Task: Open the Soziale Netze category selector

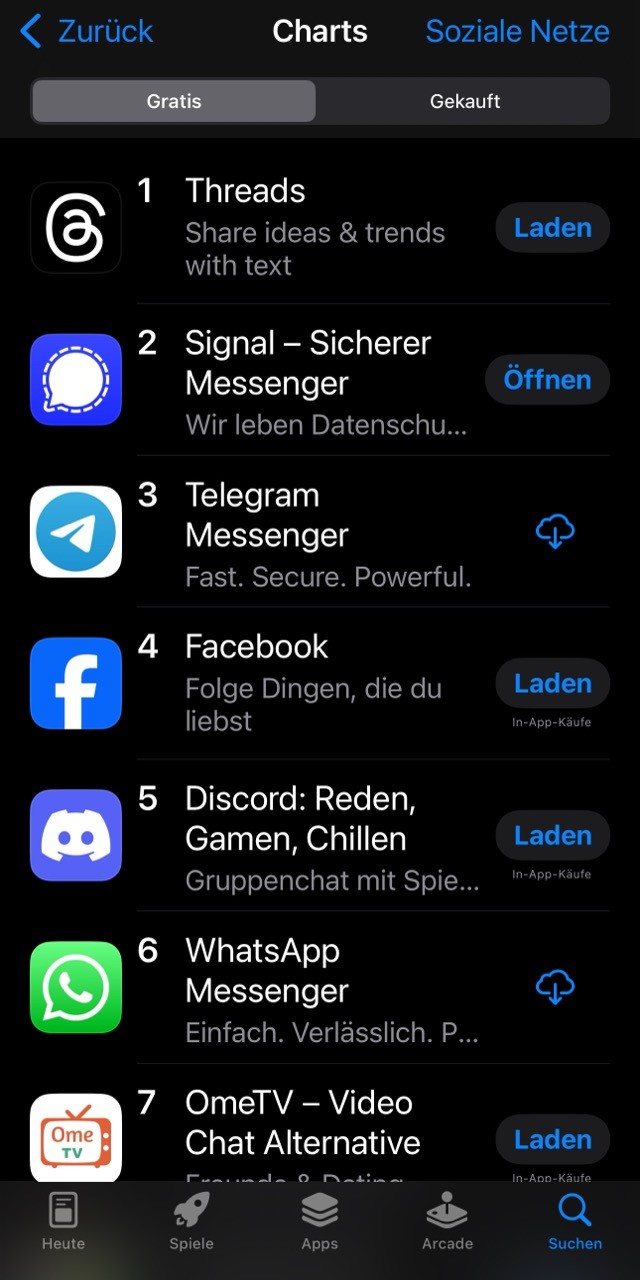Action: 517,31
